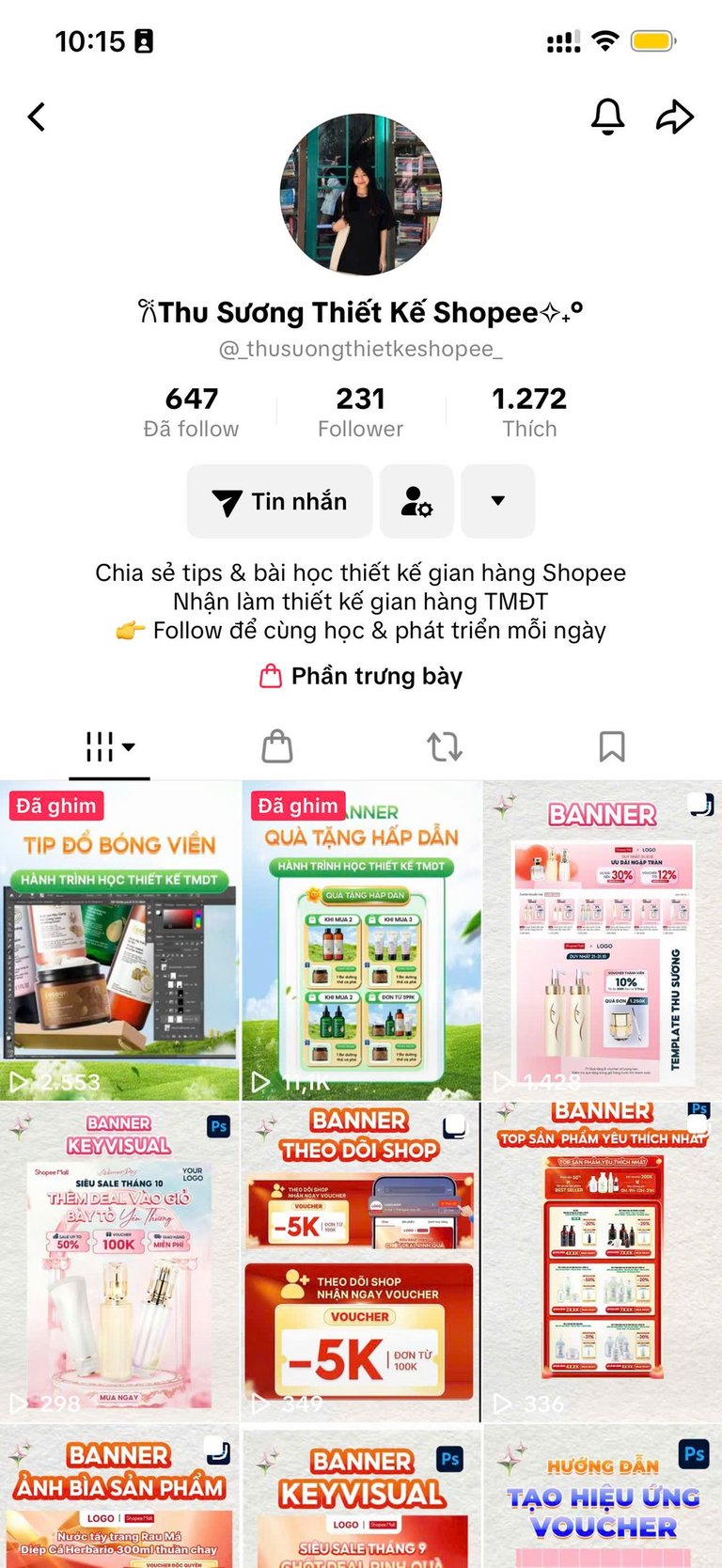Image resolution: width=722 pixels, height=1568 pixels.
Task: Open the profile picture
Action: [361, 195]
